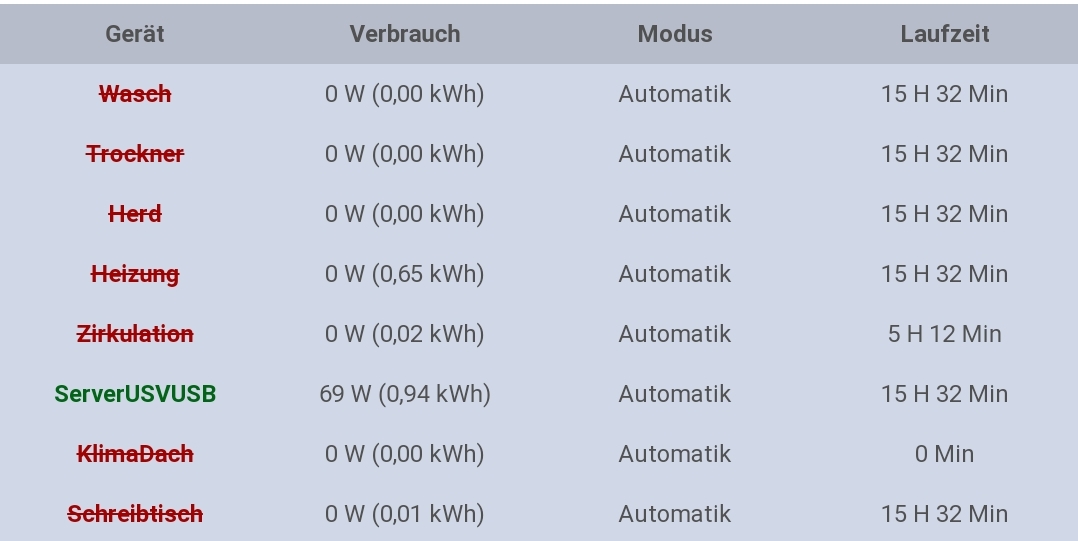Screen dimensions: 1078x541
Task: Switch the Zirkulation device on
Action: coord(135,334)
